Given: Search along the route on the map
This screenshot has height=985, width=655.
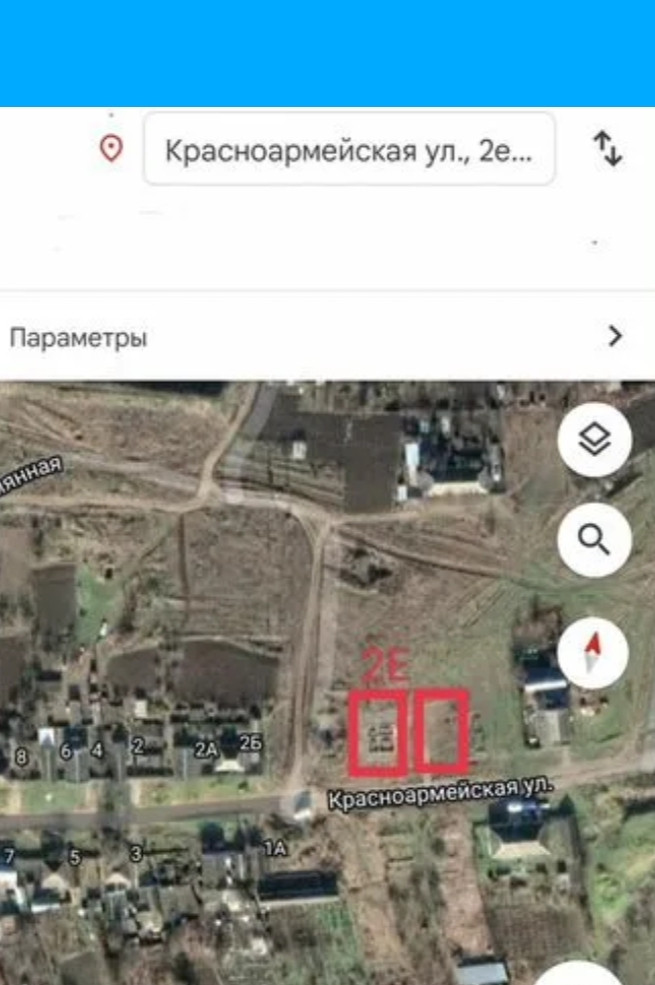Looking at the screenshot, I should [x=595, y=540].
